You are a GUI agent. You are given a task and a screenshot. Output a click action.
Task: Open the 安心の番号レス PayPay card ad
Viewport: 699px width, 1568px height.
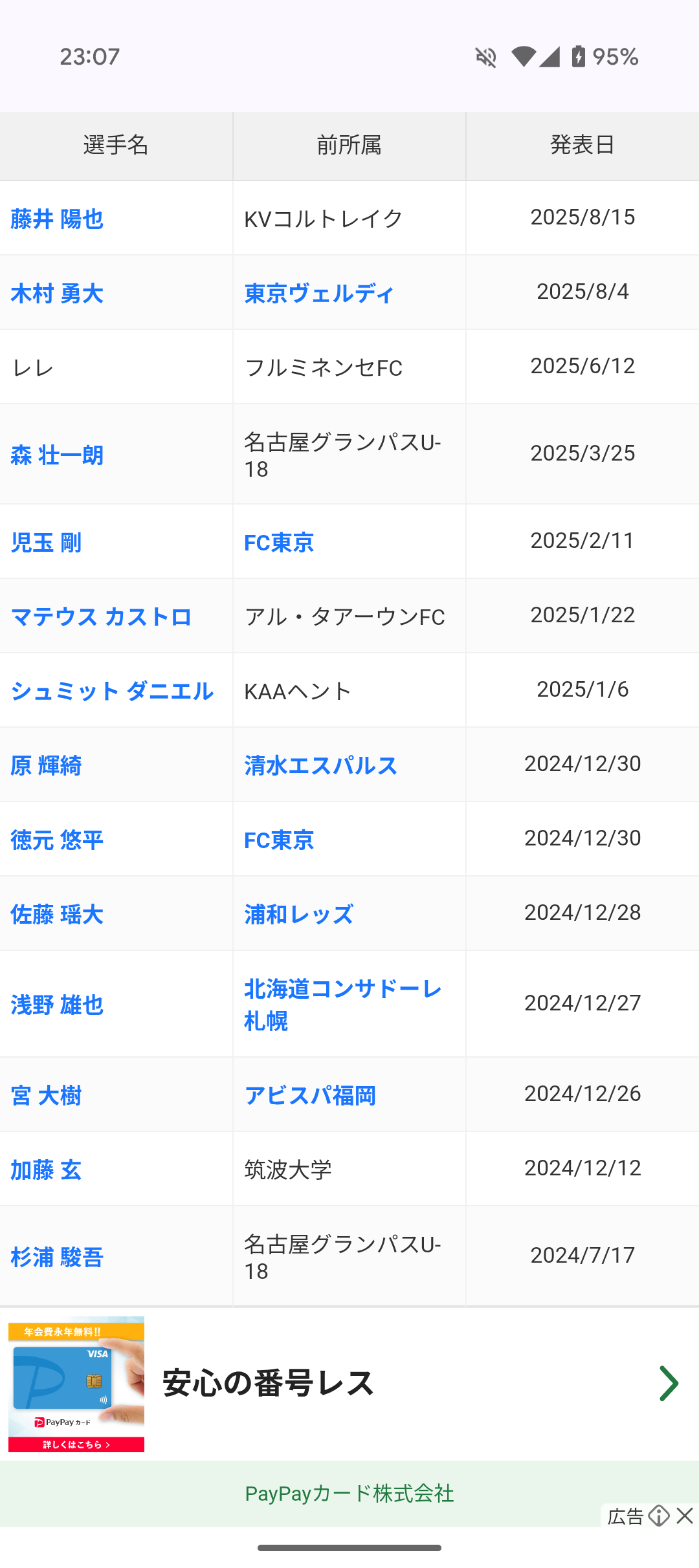tap(349, 1384)
